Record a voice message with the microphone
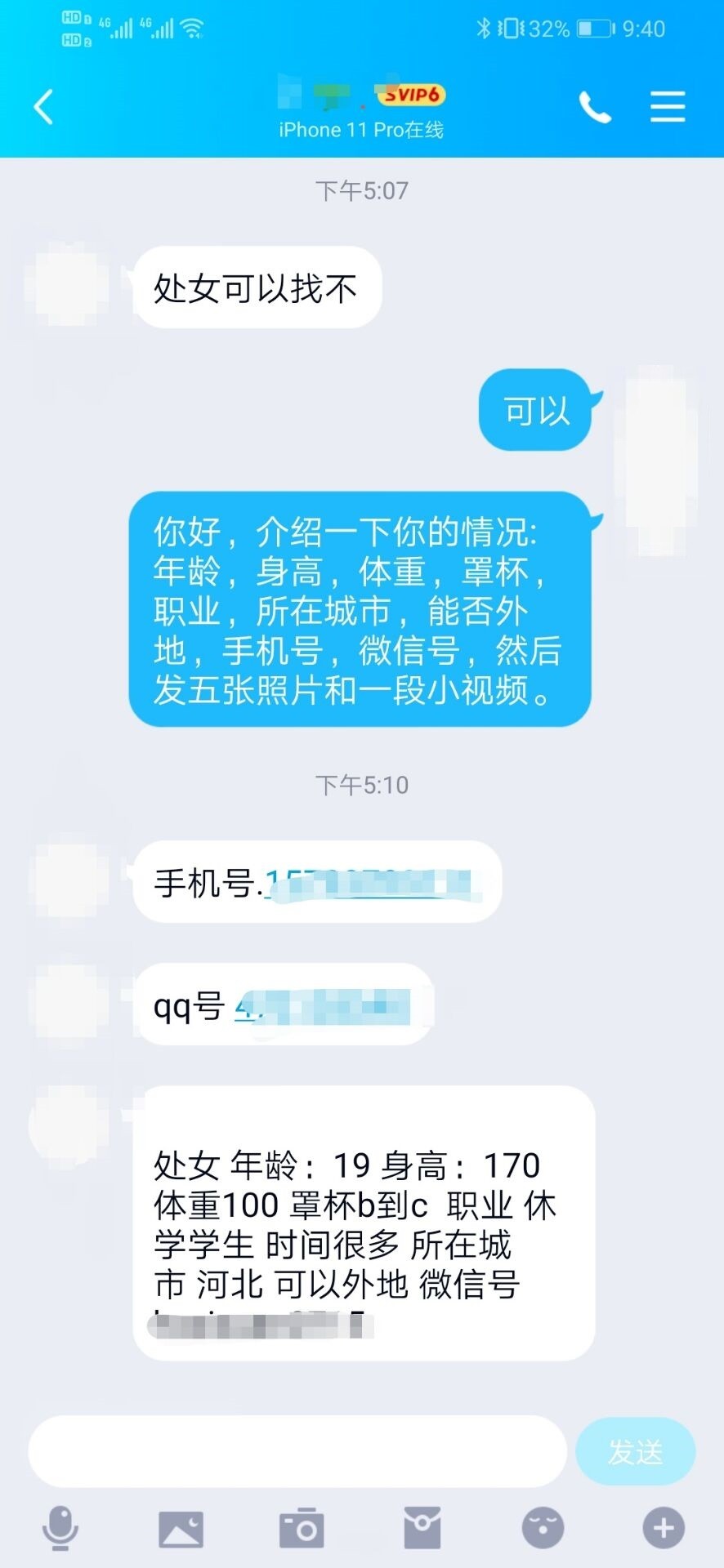The height and width of the screenshot is (1568, 724). tap(60, 1528)
